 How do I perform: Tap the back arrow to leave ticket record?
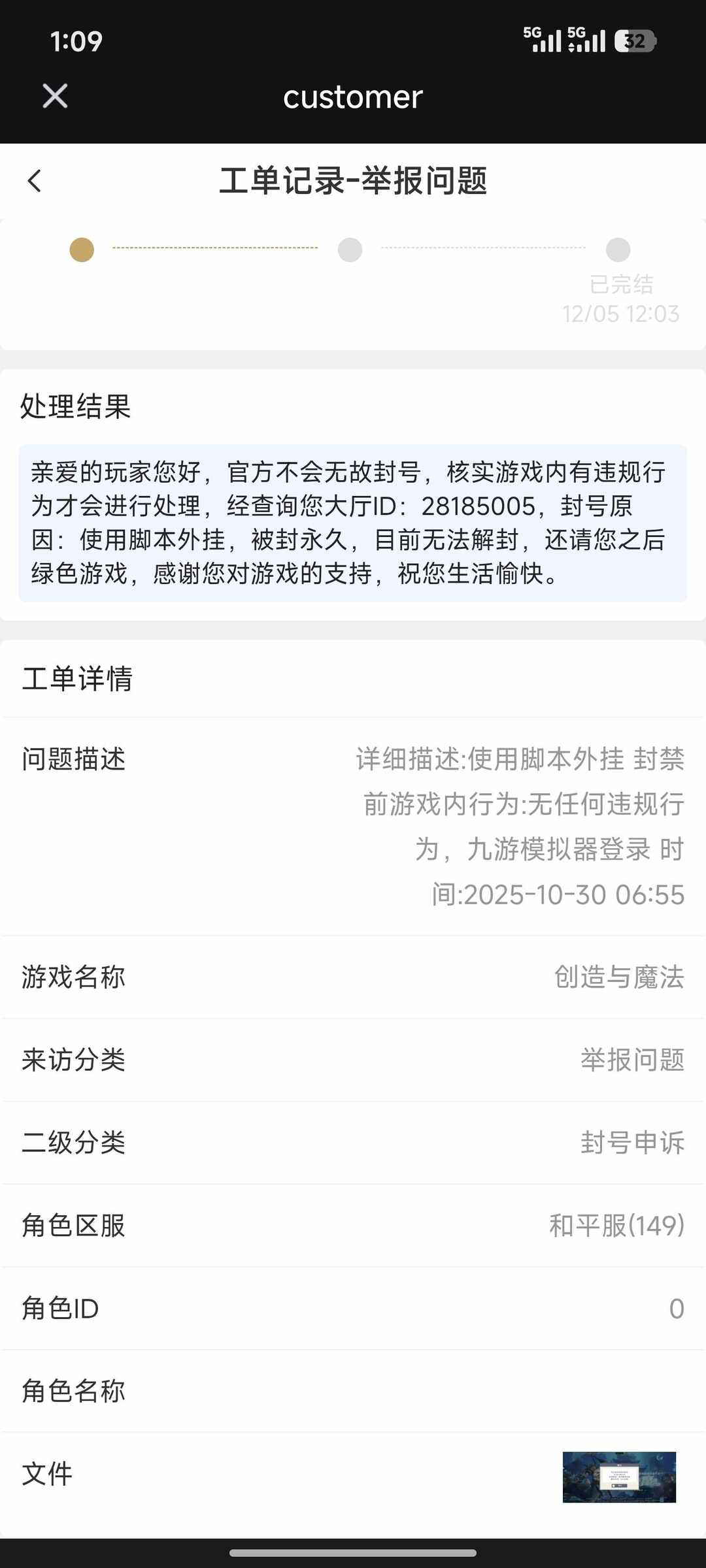click(36, 181)
